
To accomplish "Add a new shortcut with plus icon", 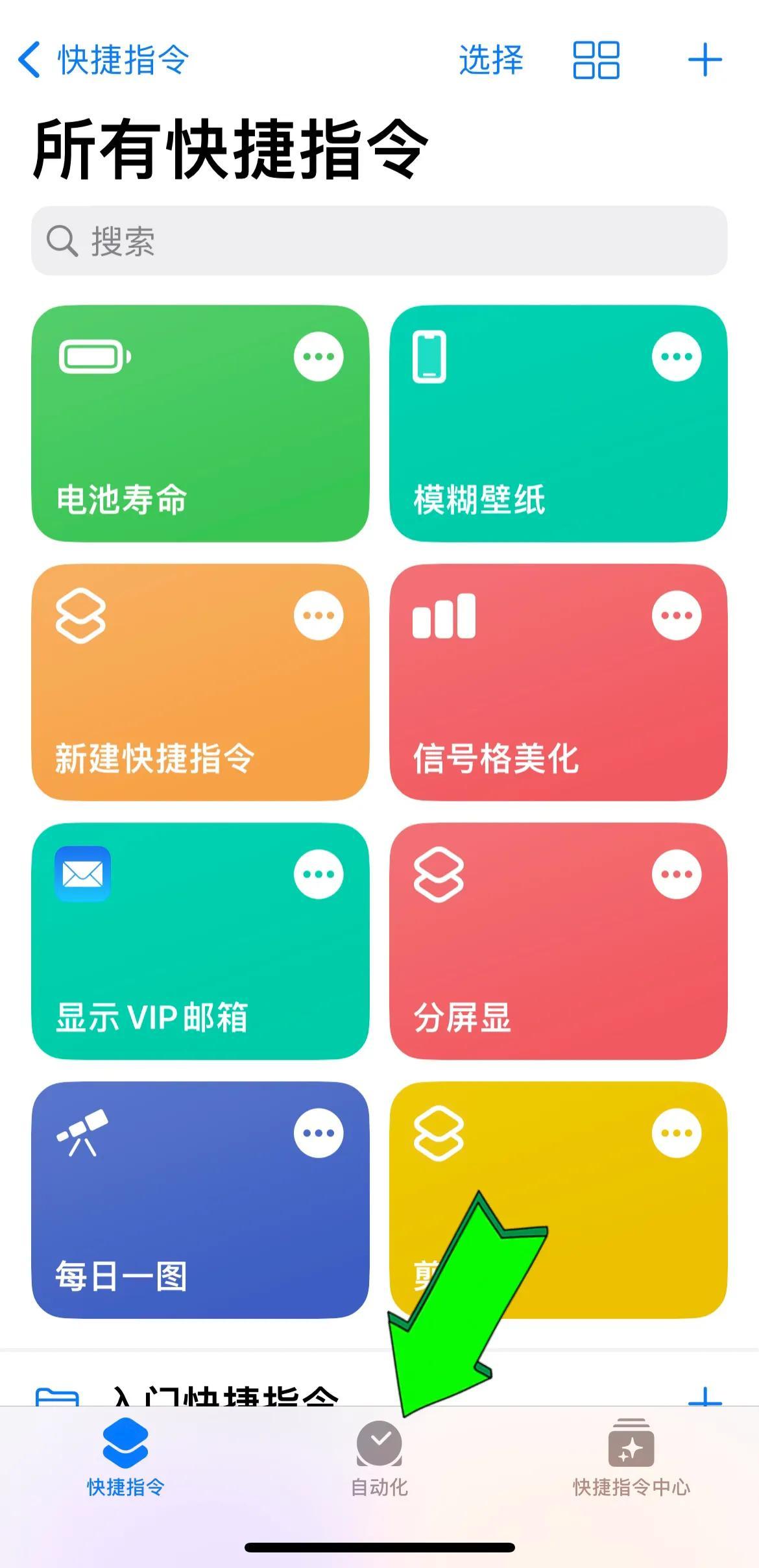I will coord(705,60).
